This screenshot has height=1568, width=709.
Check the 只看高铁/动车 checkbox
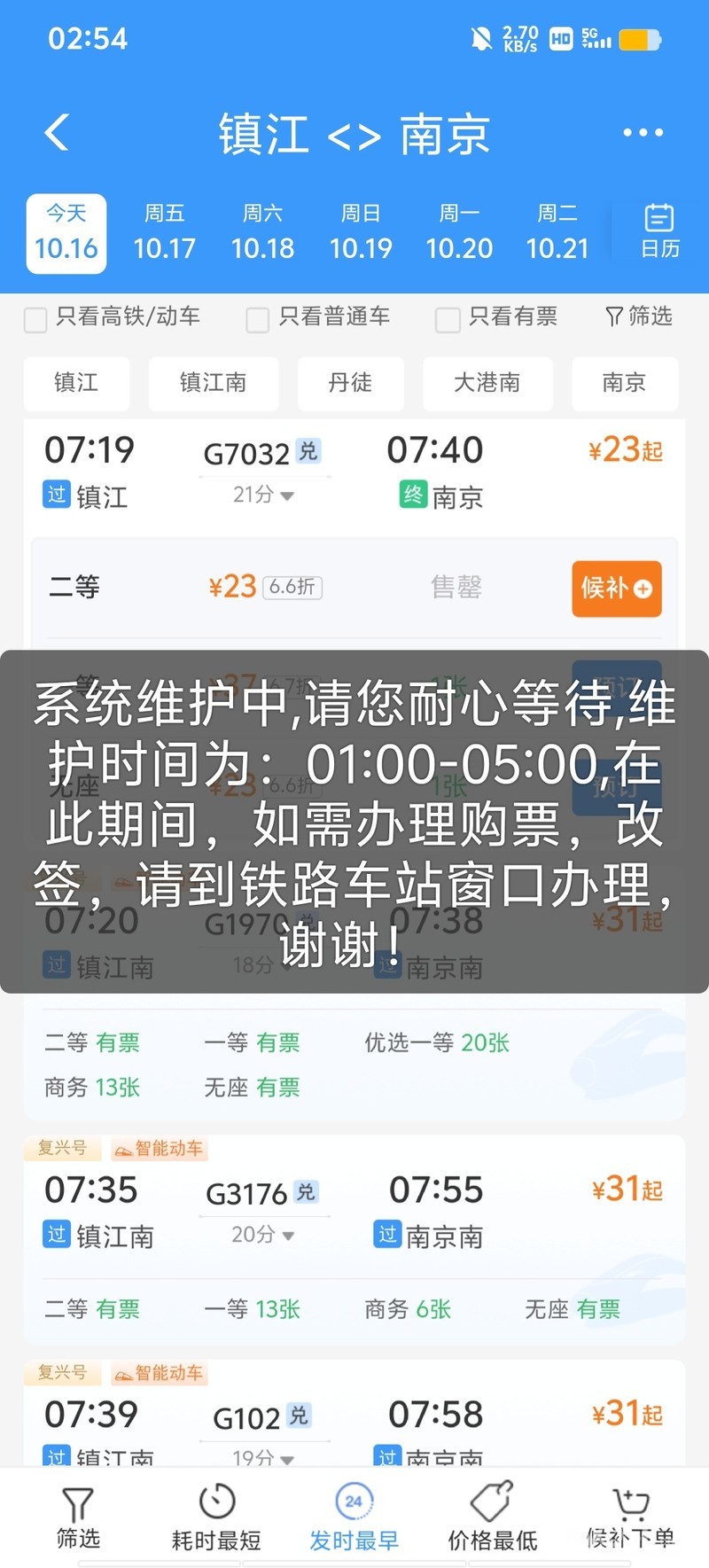pos(36,319)
